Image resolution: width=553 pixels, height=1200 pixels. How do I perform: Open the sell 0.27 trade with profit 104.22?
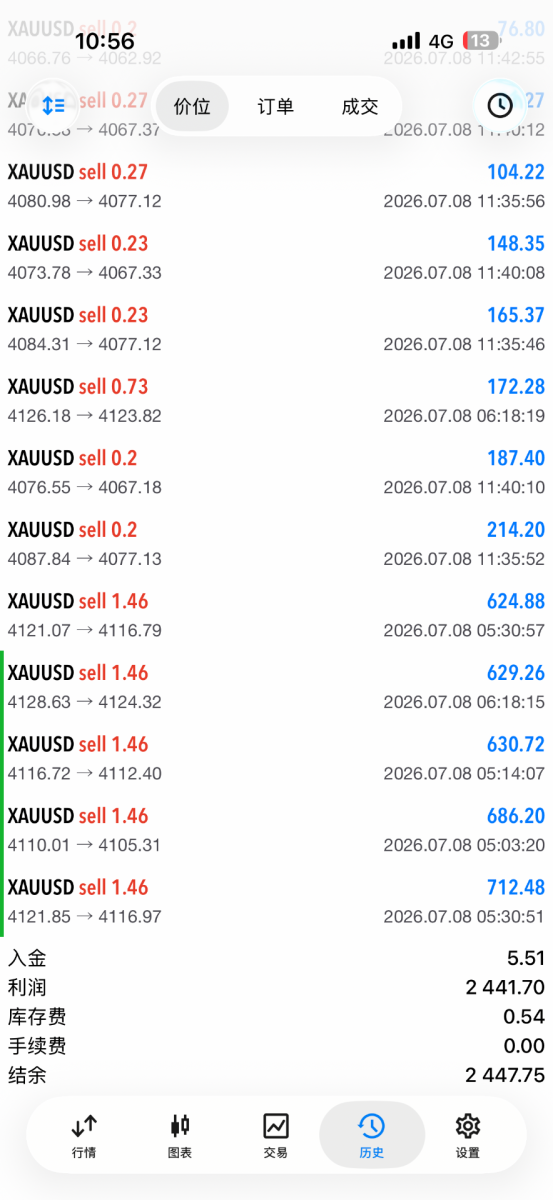[x=276, y=186]
